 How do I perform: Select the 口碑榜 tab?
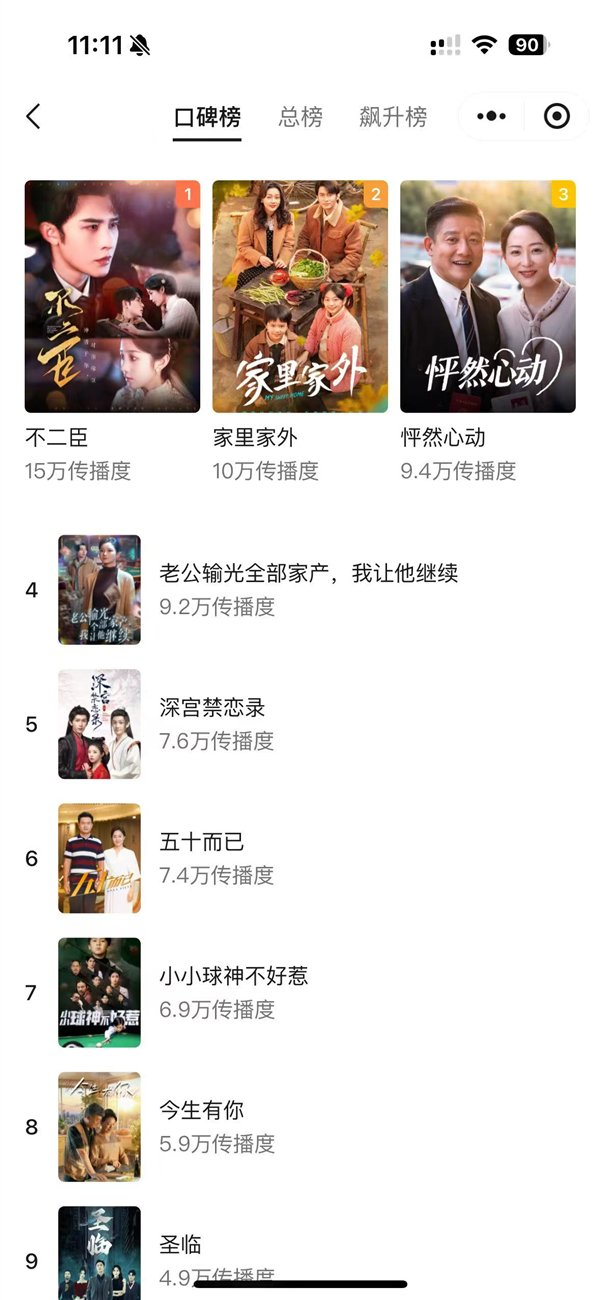(207, 117)
